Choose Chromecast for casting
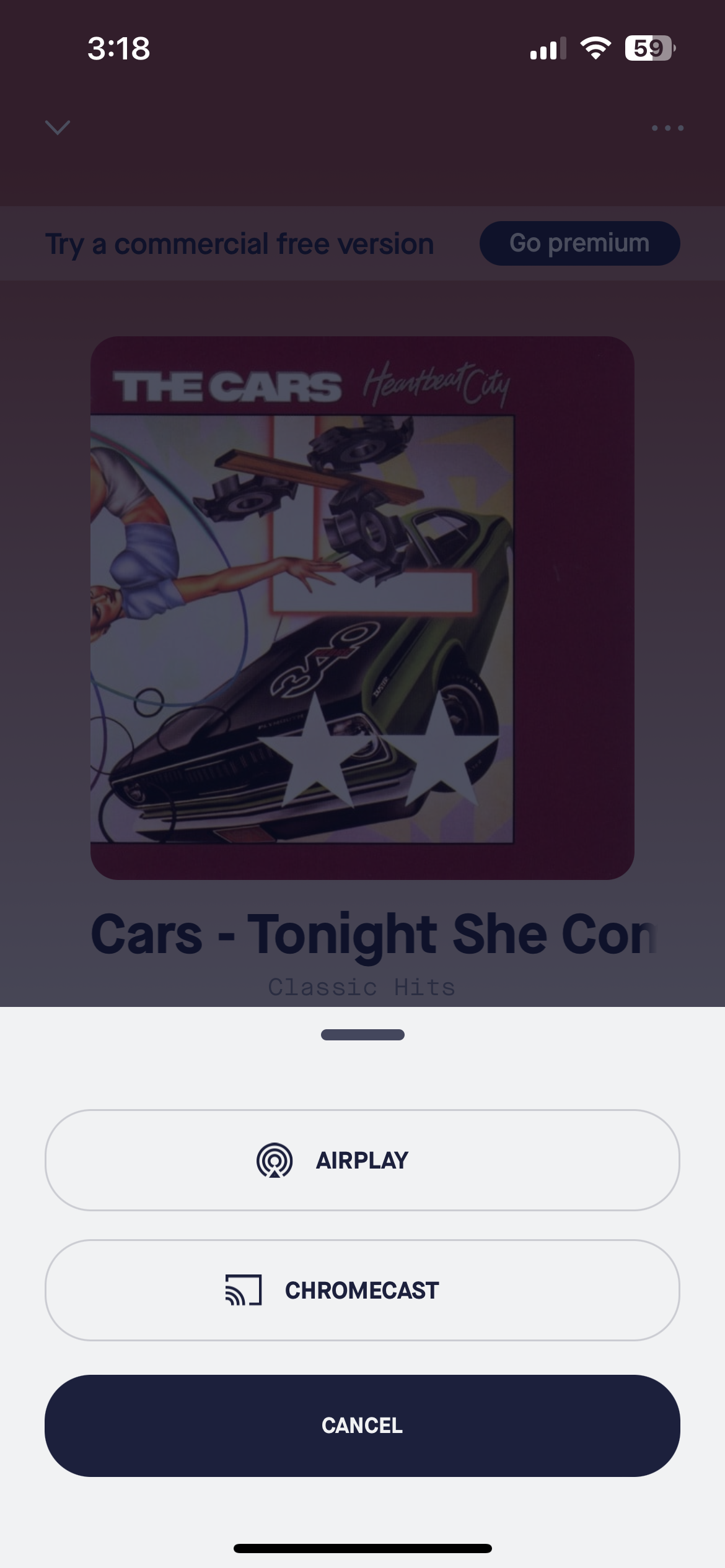The height and width of the screenshot is (1568, 725). (x=362, y=1290)
